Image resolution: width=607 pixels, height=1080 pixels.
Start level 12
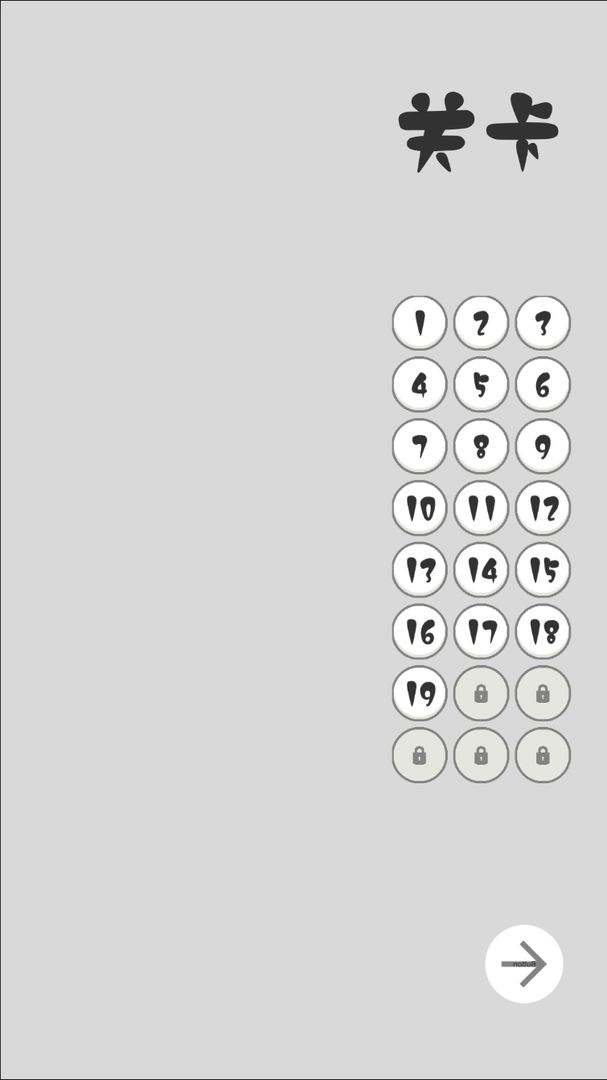[543, 508]
